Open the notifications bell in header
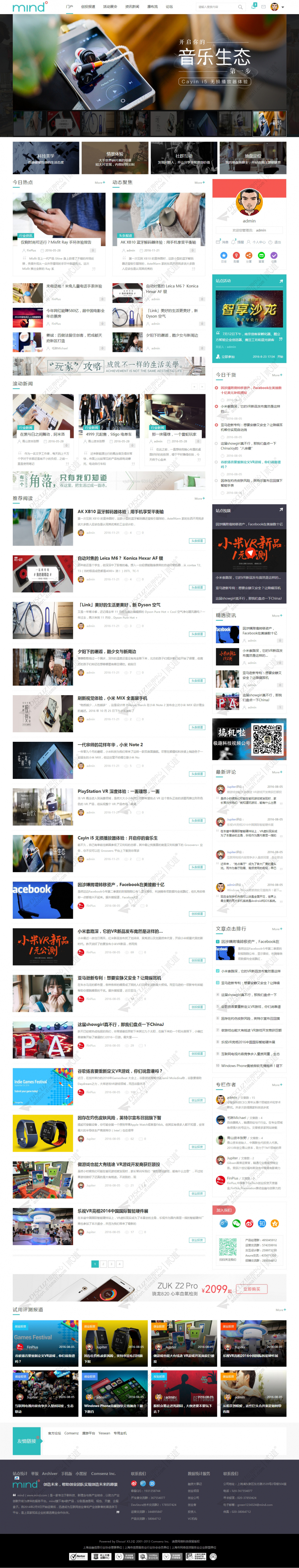Viewport: 299px width, 1568px height. [x=253, y=7]
